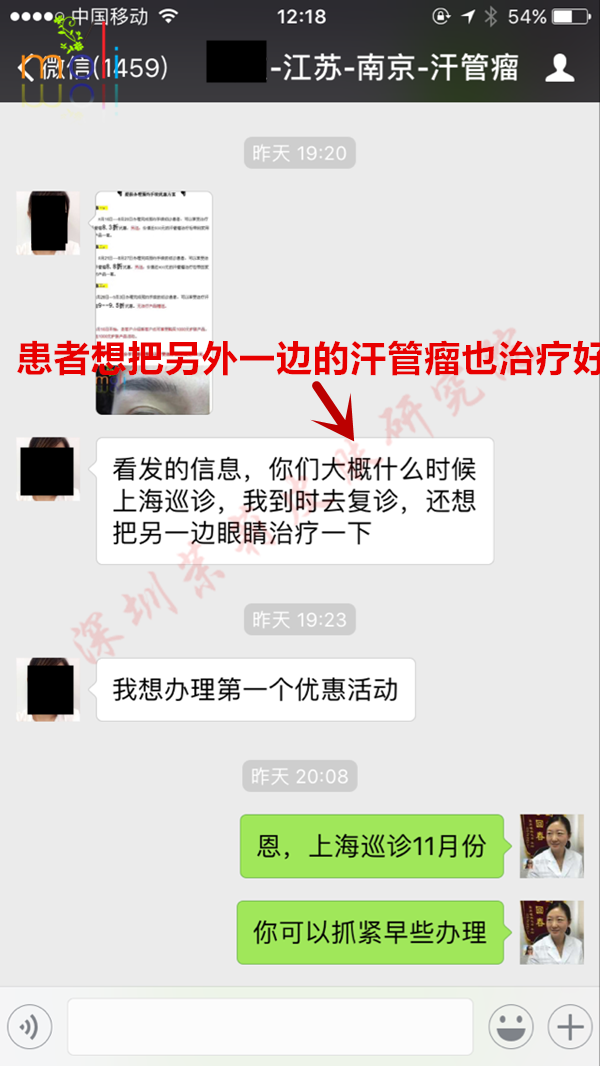Tap the message text field

point(270,1026)
